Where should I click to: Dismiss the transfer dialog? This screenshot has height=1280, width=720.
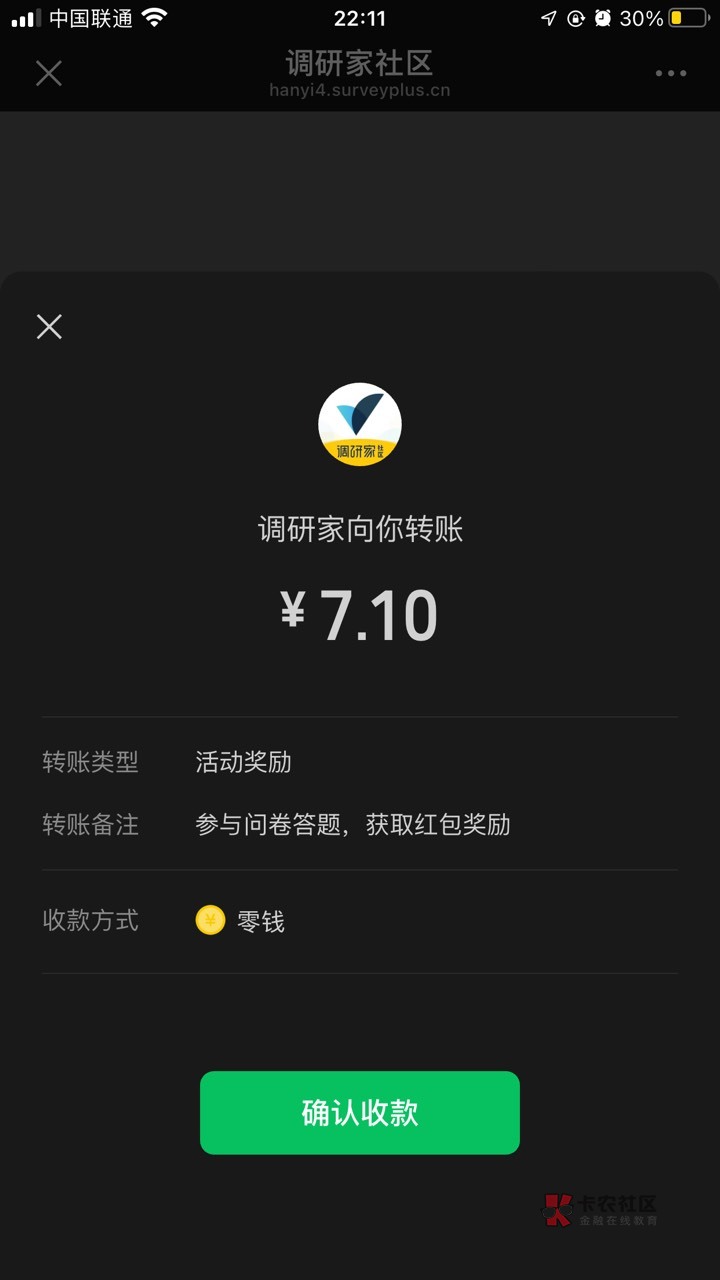pyautogui.click(x=49, y=326)
